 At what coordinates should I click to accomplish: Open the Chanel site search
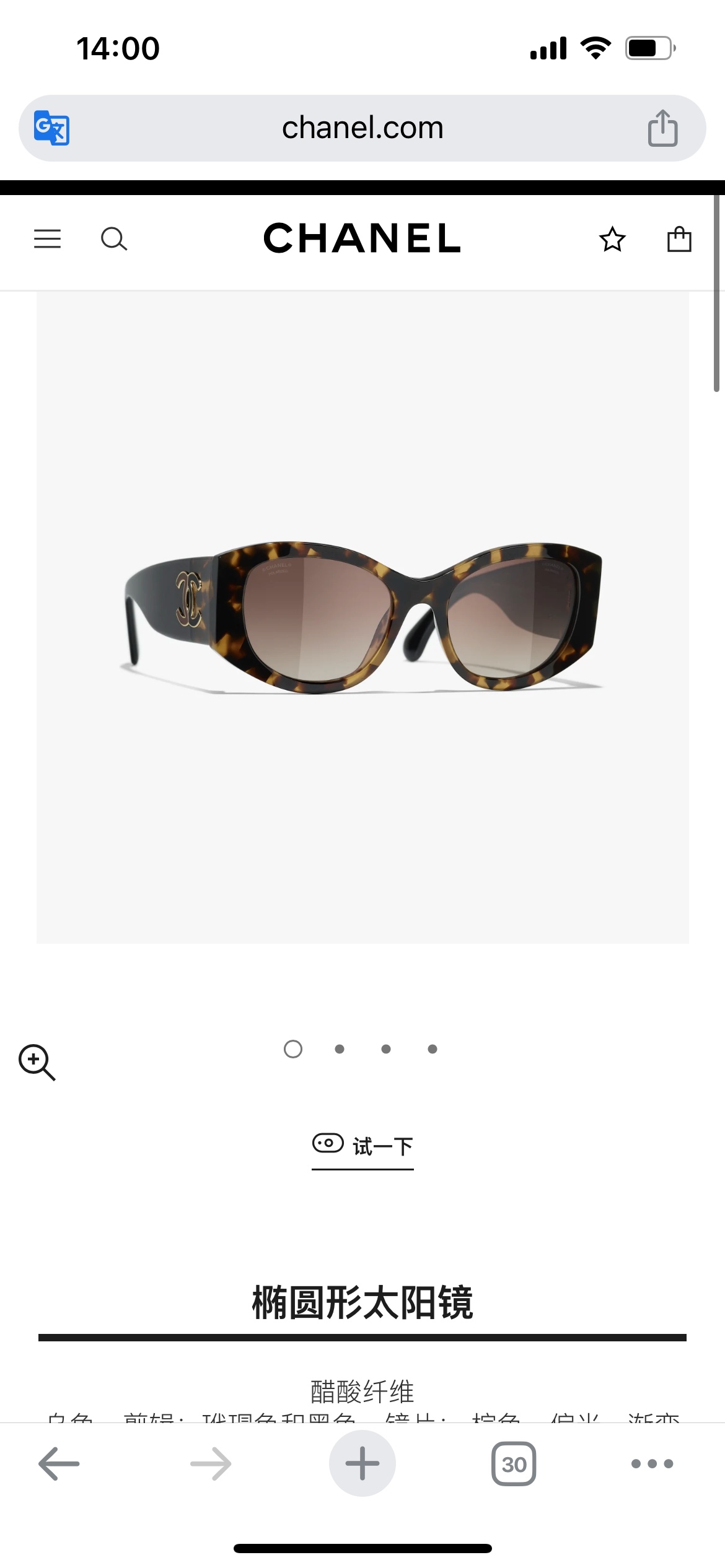[114, 238]
